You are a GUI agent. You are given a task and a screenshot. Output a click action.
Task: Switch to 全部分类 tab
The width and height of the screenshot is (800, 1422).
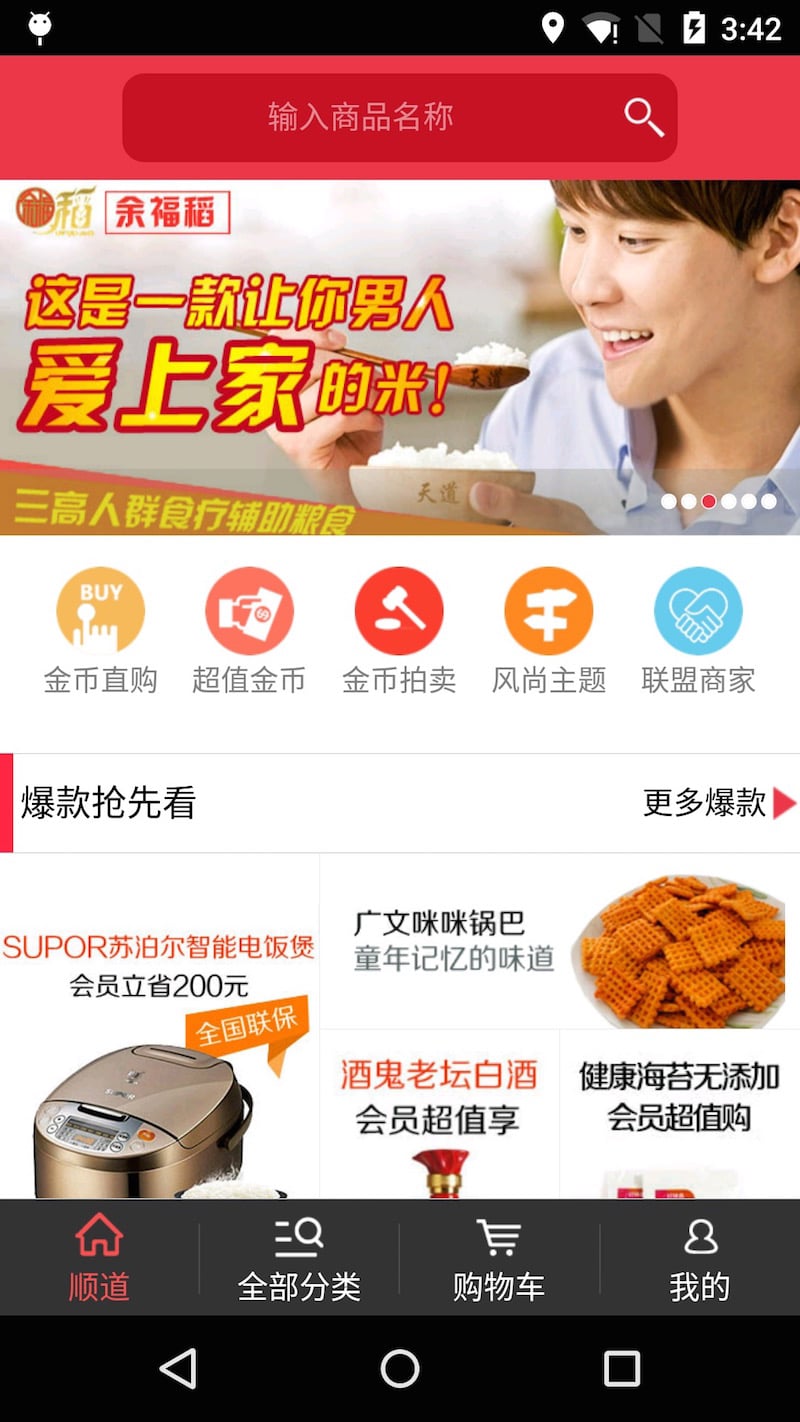(299, 1257)
